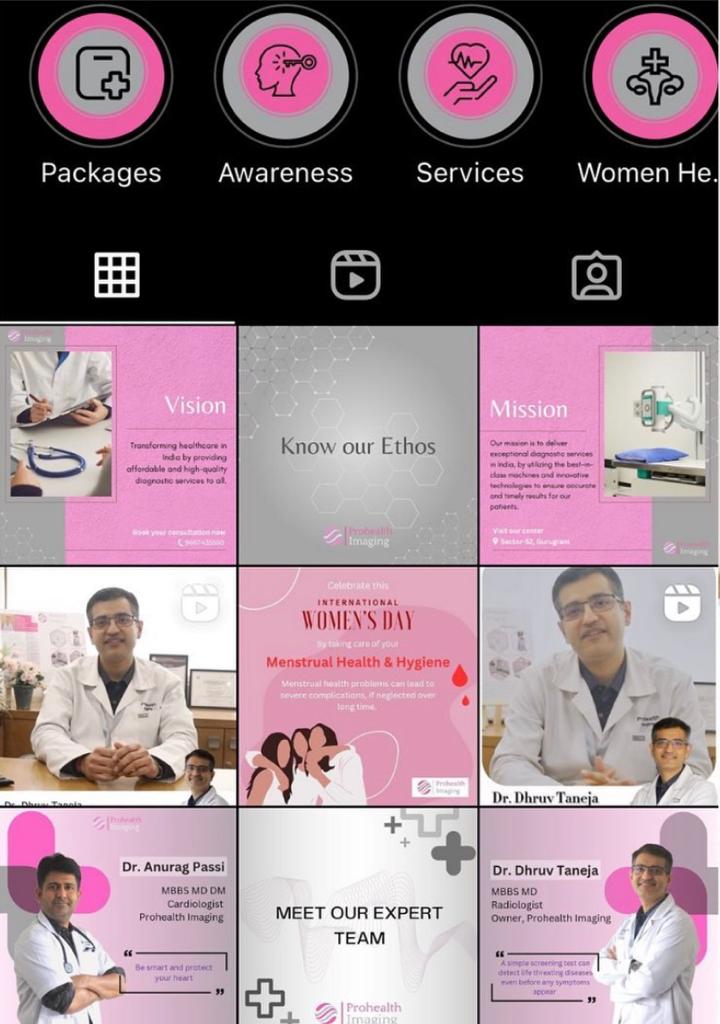This screenshot has height=1024, width=720.
Task: Switch to the Reels tab
Action: point(355,275)
